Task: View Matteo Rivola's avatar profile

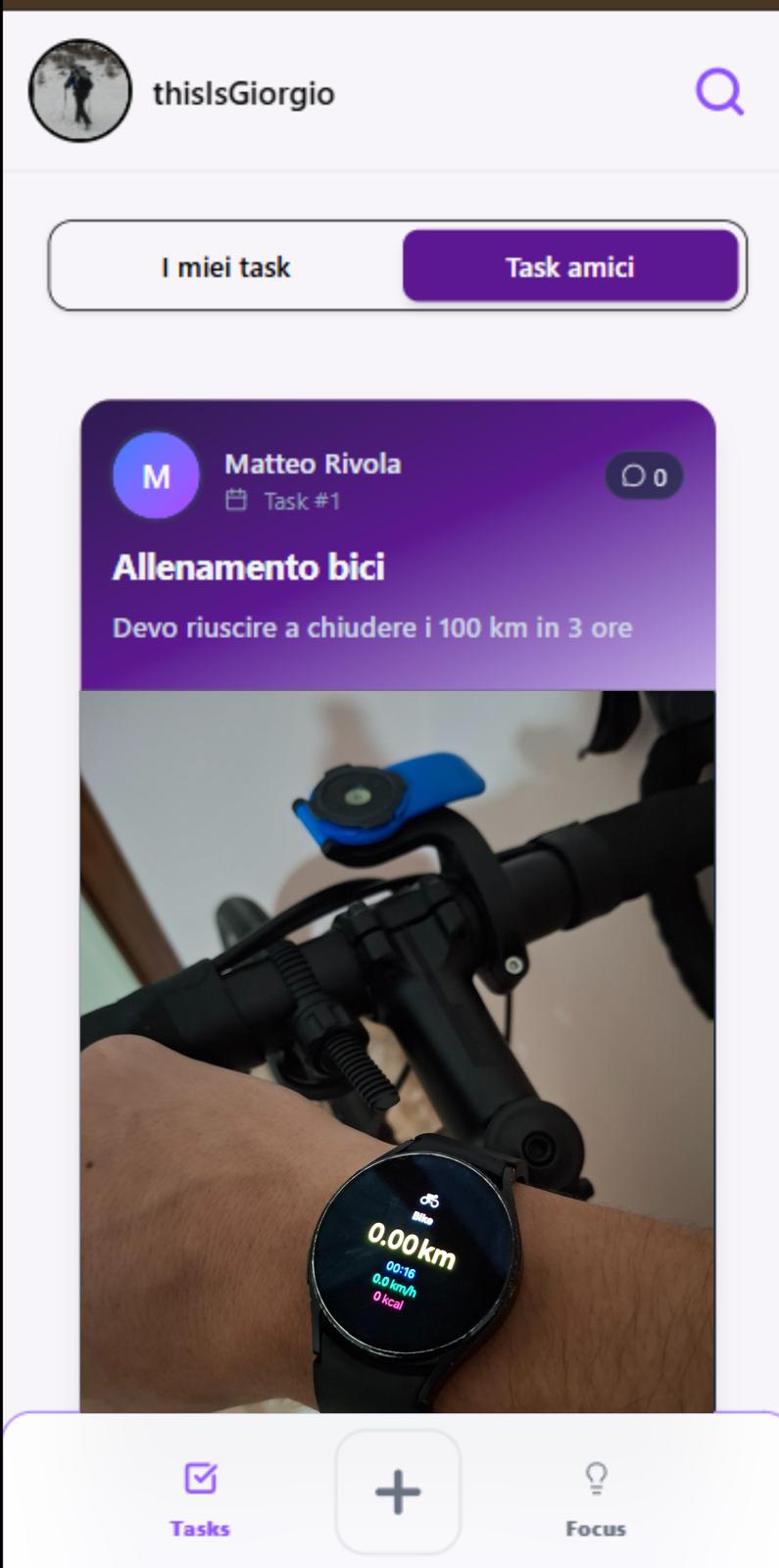Action: 156,475
